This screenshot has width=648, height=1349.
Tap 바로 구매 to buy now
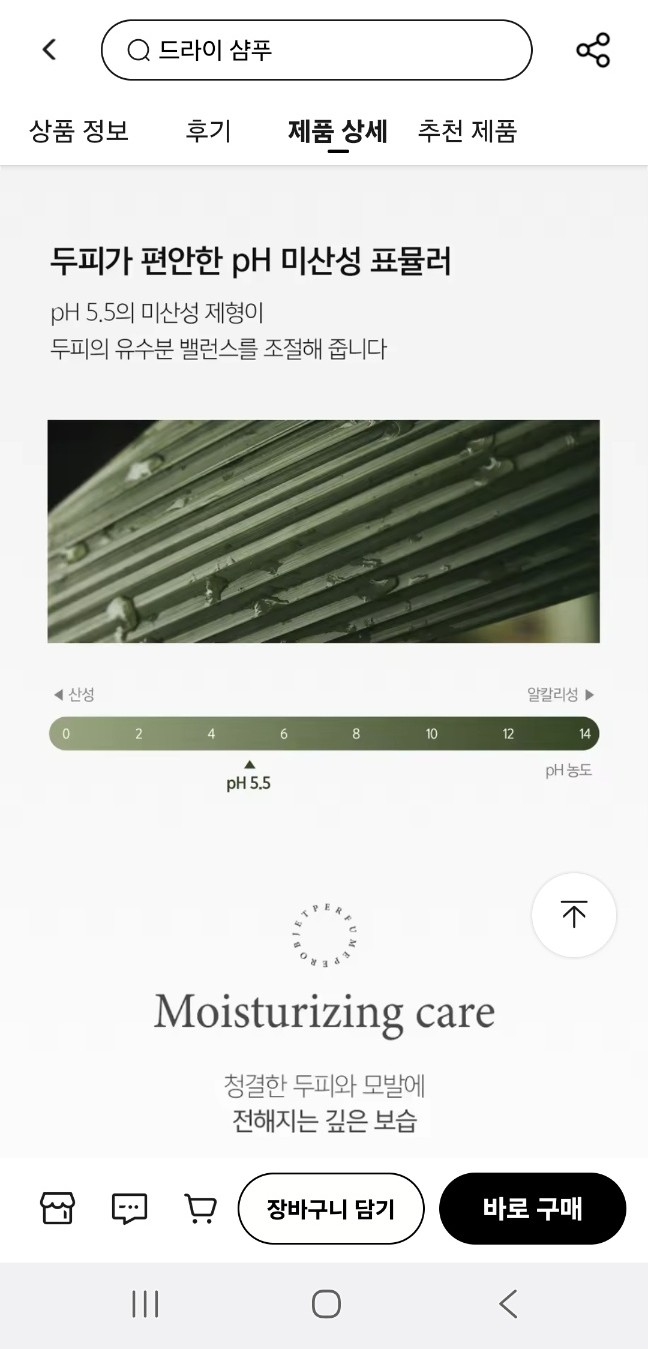pos(532,1209)
